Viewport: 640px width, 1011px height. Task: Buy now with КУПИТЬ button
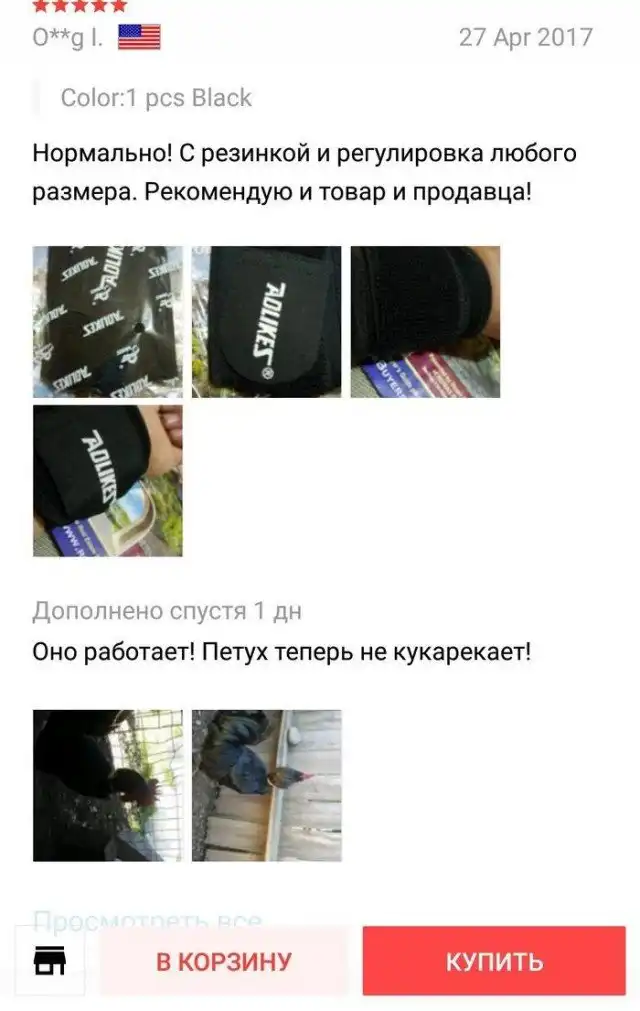coord(494,961)
